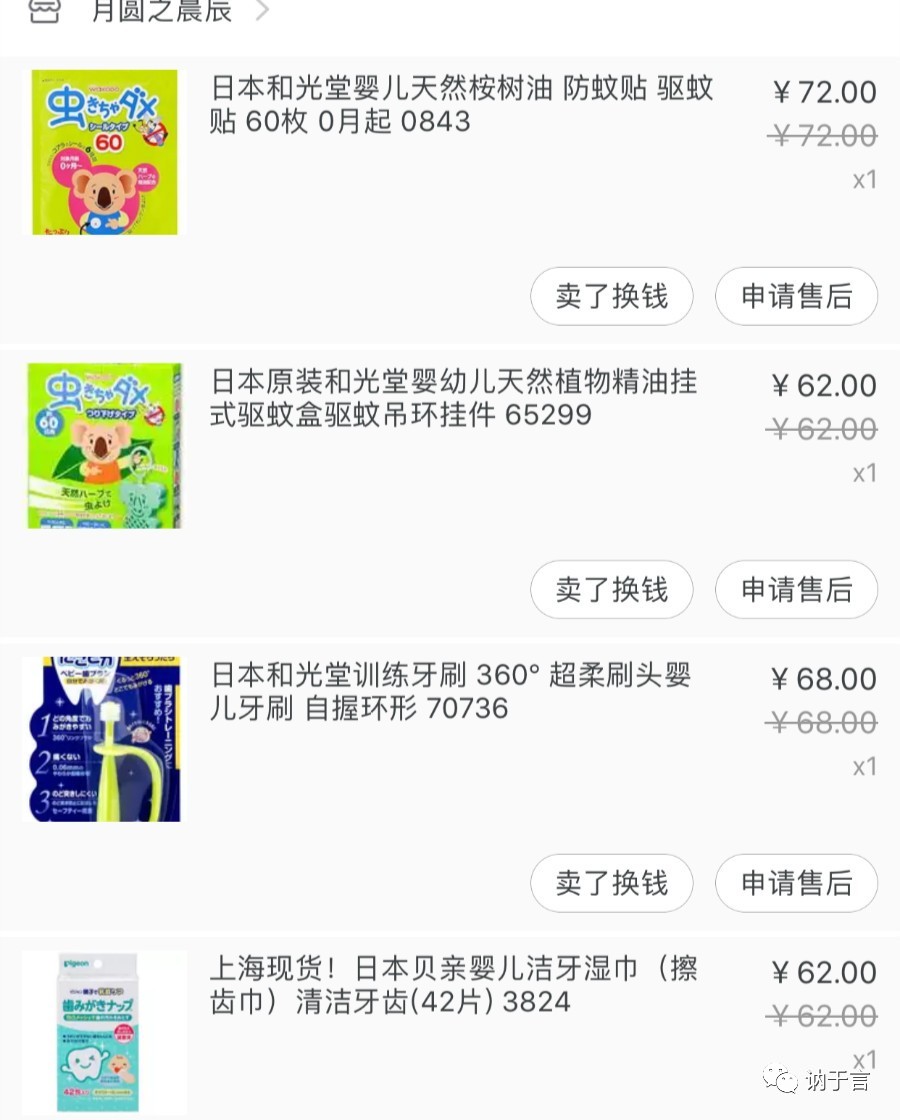The height and width of the screenshot is (1120, 900).
Task: Click 申请售后 for the mosquito patch order
Action: (796, 296)
